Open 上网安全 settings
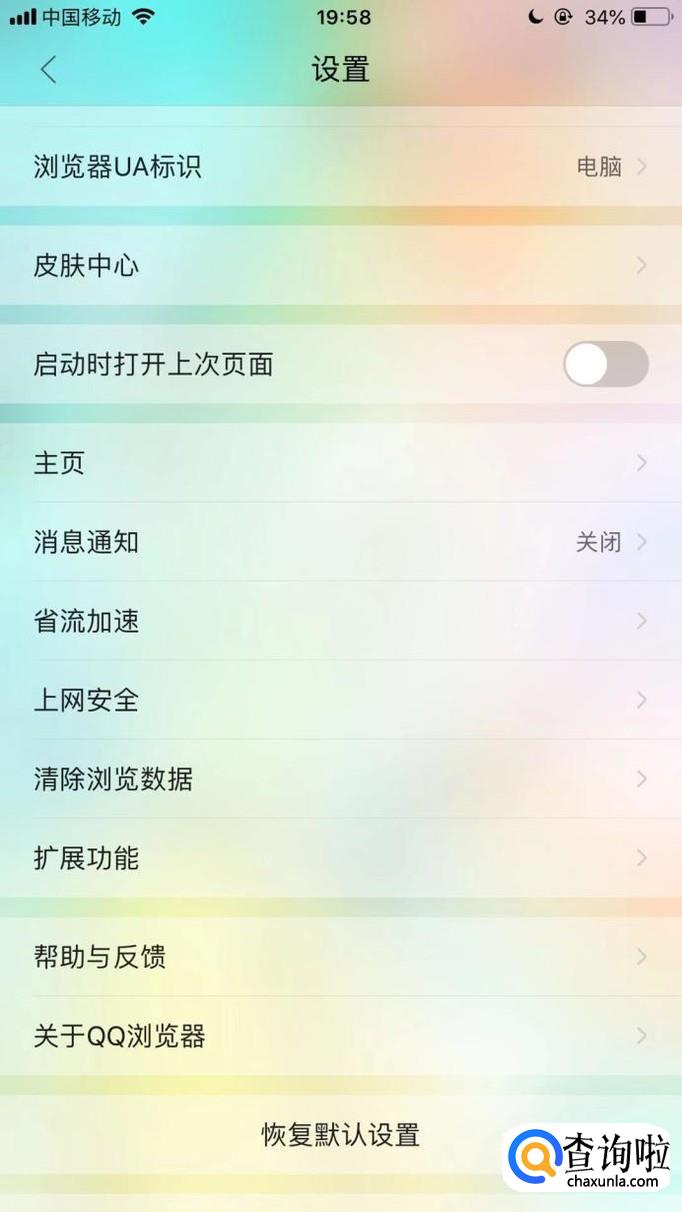This screenshot has width=682, height=1212. pos(340,700)
